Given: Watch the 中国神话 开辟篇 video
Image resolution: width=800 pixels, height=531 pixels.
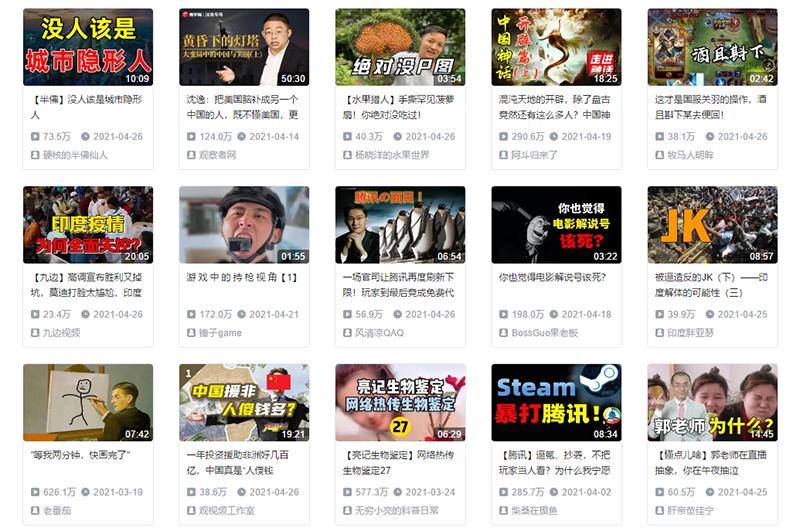Looking at the screenshot, I should pyautogui.click(x=556, y=47).
